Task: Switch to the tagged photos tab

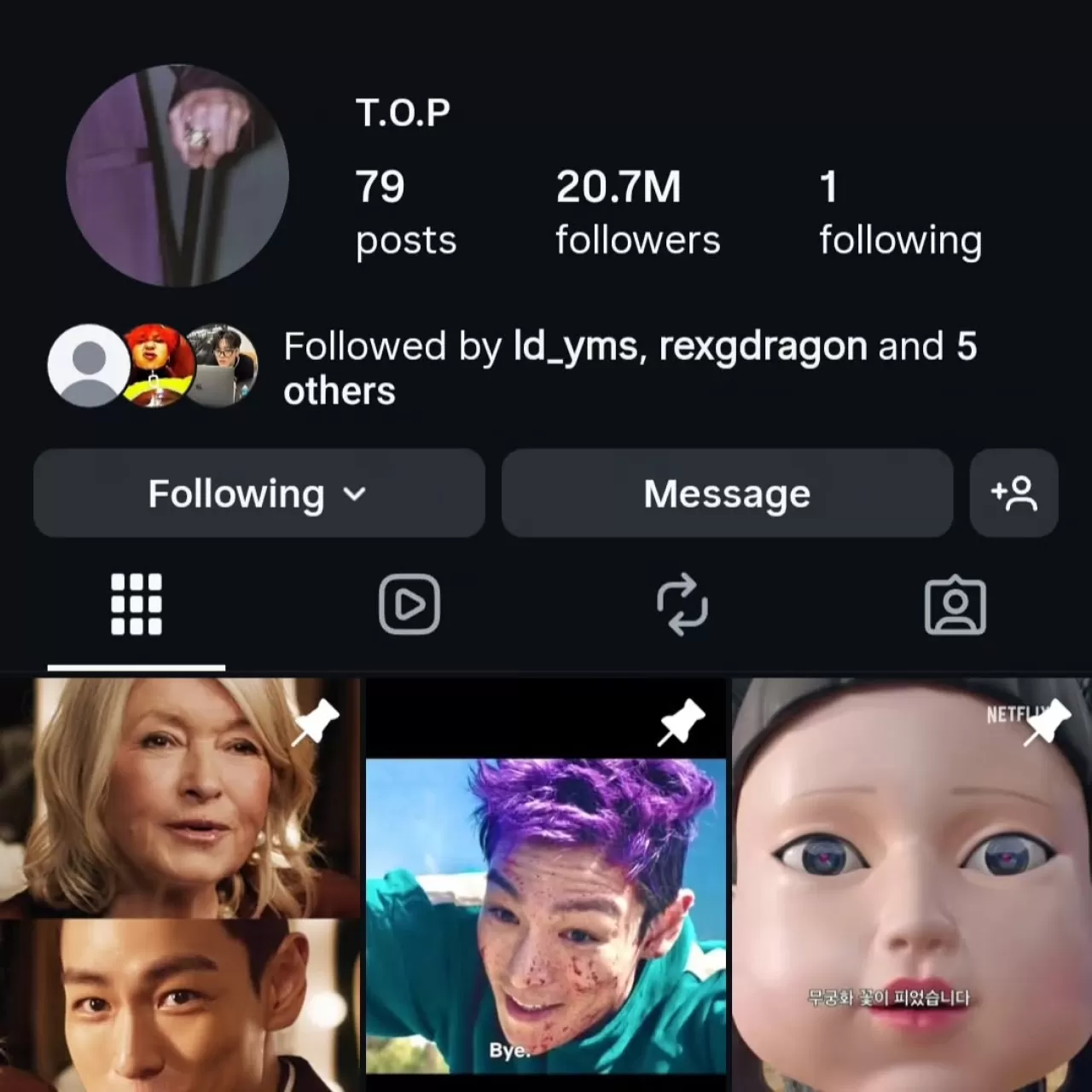Action: pyautogui.click(x=955, y=605)
